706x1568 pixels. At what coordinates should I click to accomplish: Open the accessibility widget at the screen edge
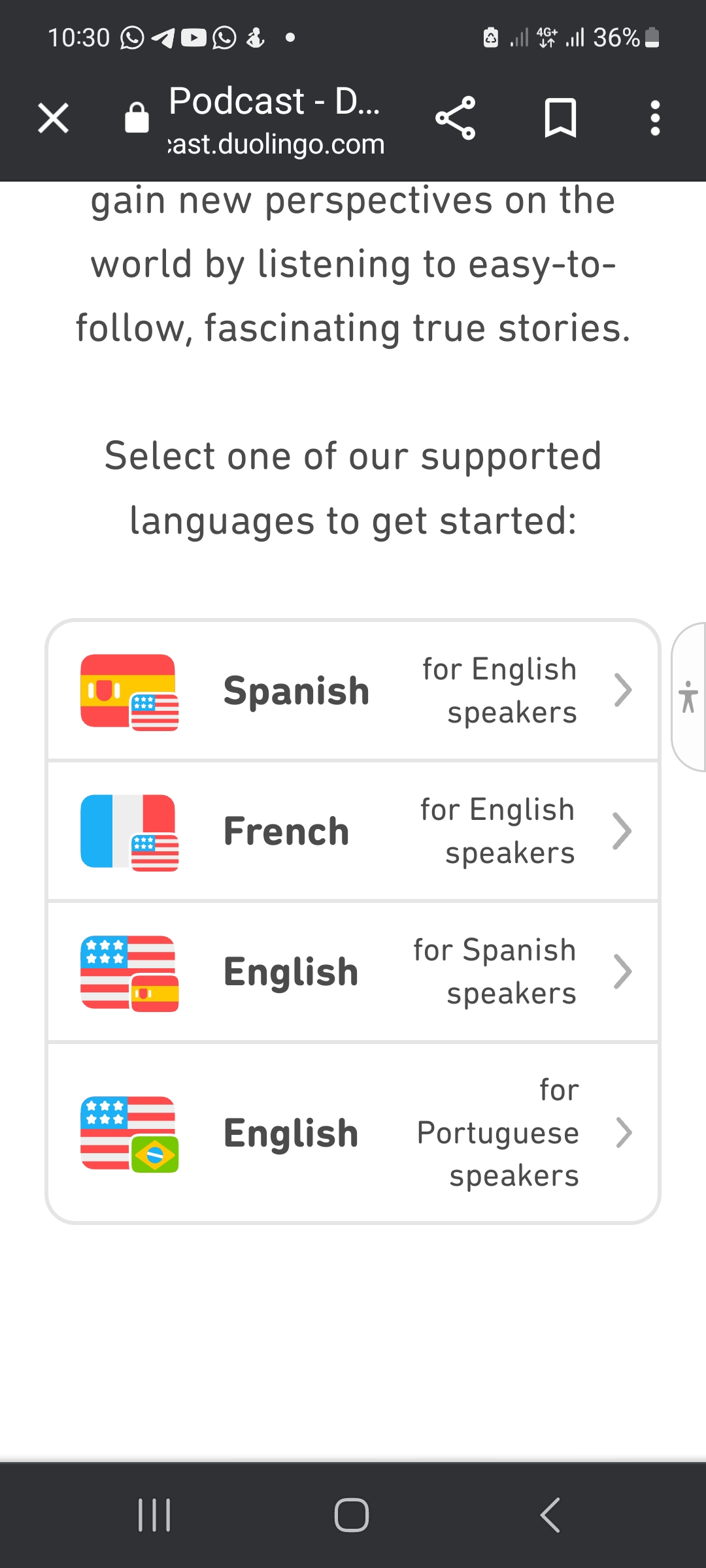tap(689, 696)
